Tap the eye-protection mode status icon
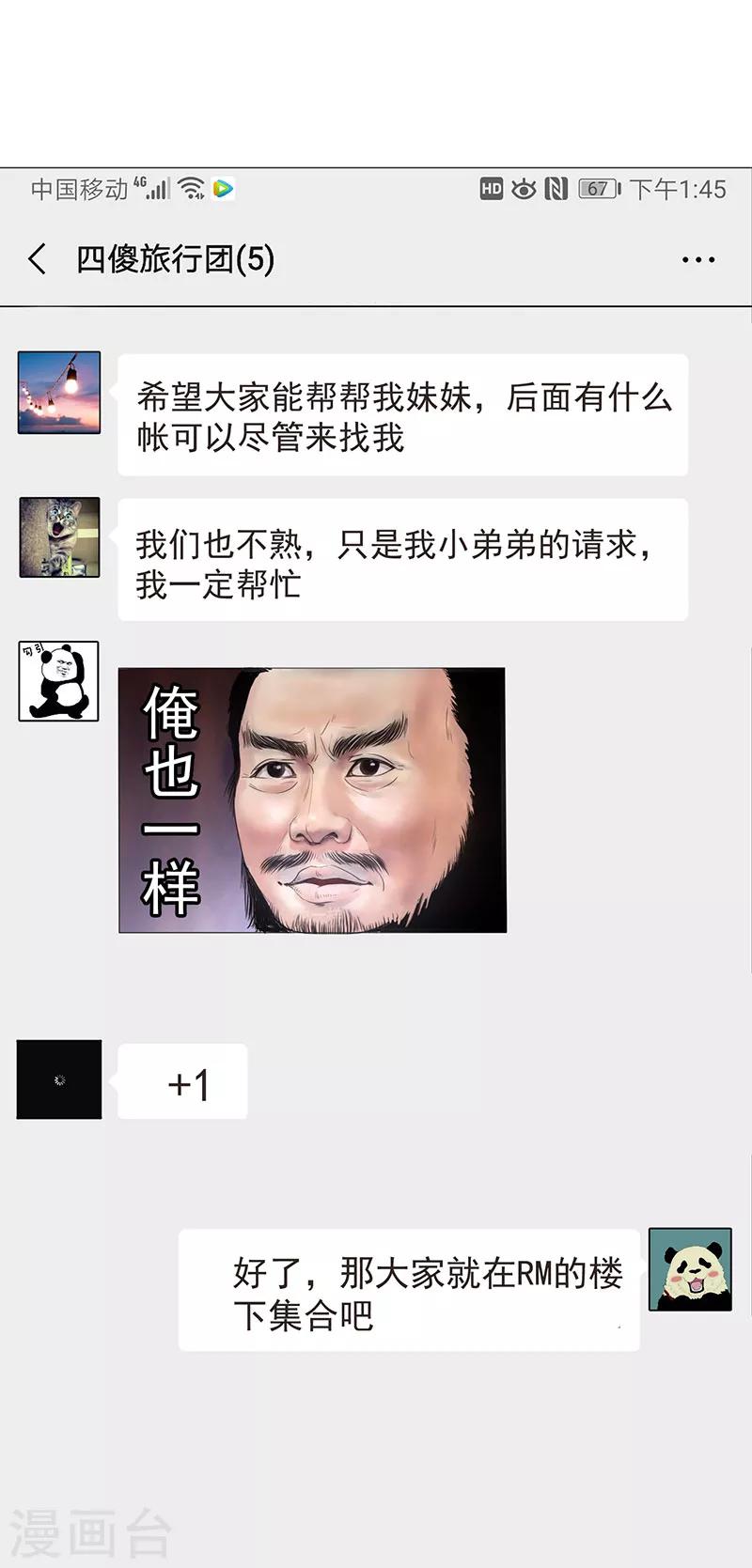 click(x=524, y=189)
